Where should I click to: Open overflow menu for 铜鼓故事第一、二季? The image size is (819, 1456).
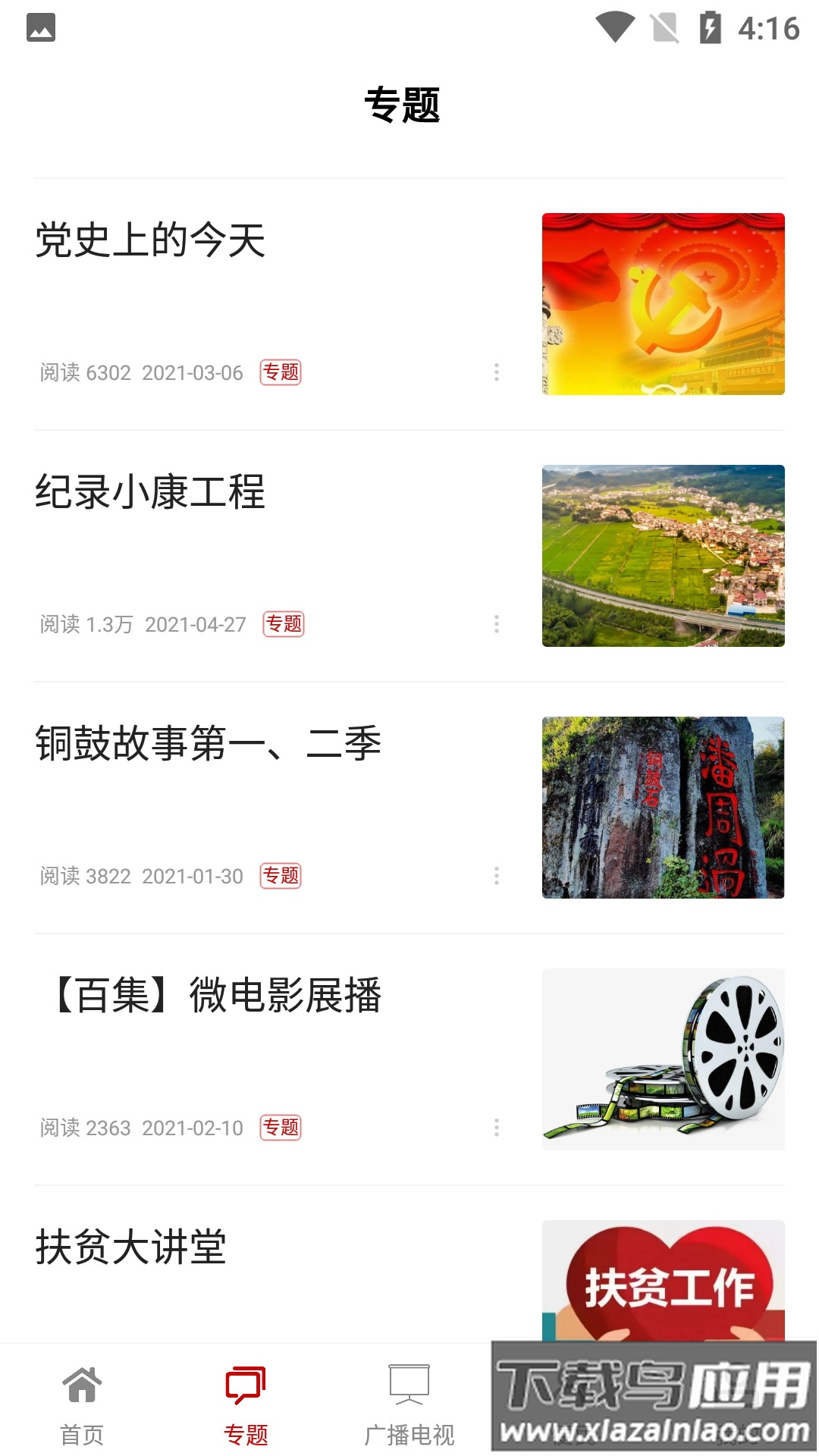click(x=497, y=876)
